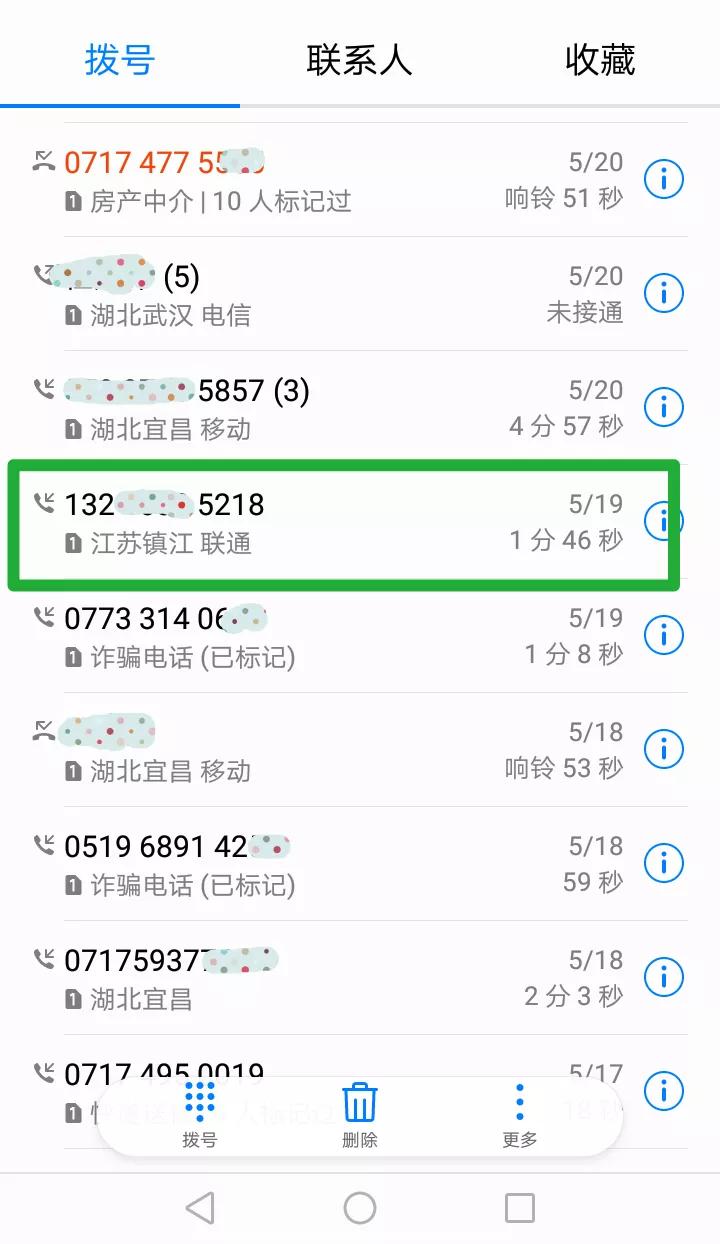Tap the incoming-call icon on the 132 number

click(42, 504)
